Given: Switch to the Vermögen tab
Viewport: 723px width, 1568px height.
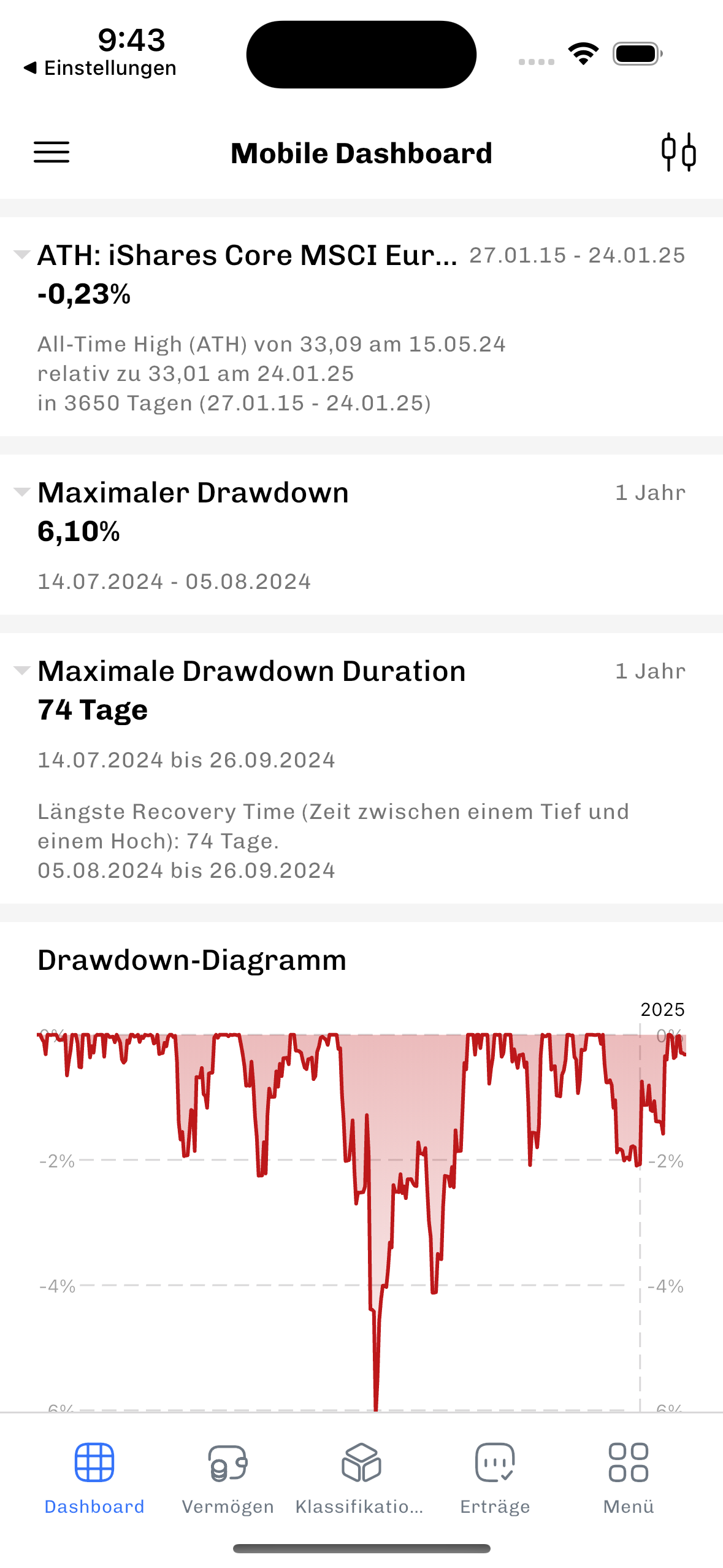Looking at the screenshot, I should point(228,1478).
